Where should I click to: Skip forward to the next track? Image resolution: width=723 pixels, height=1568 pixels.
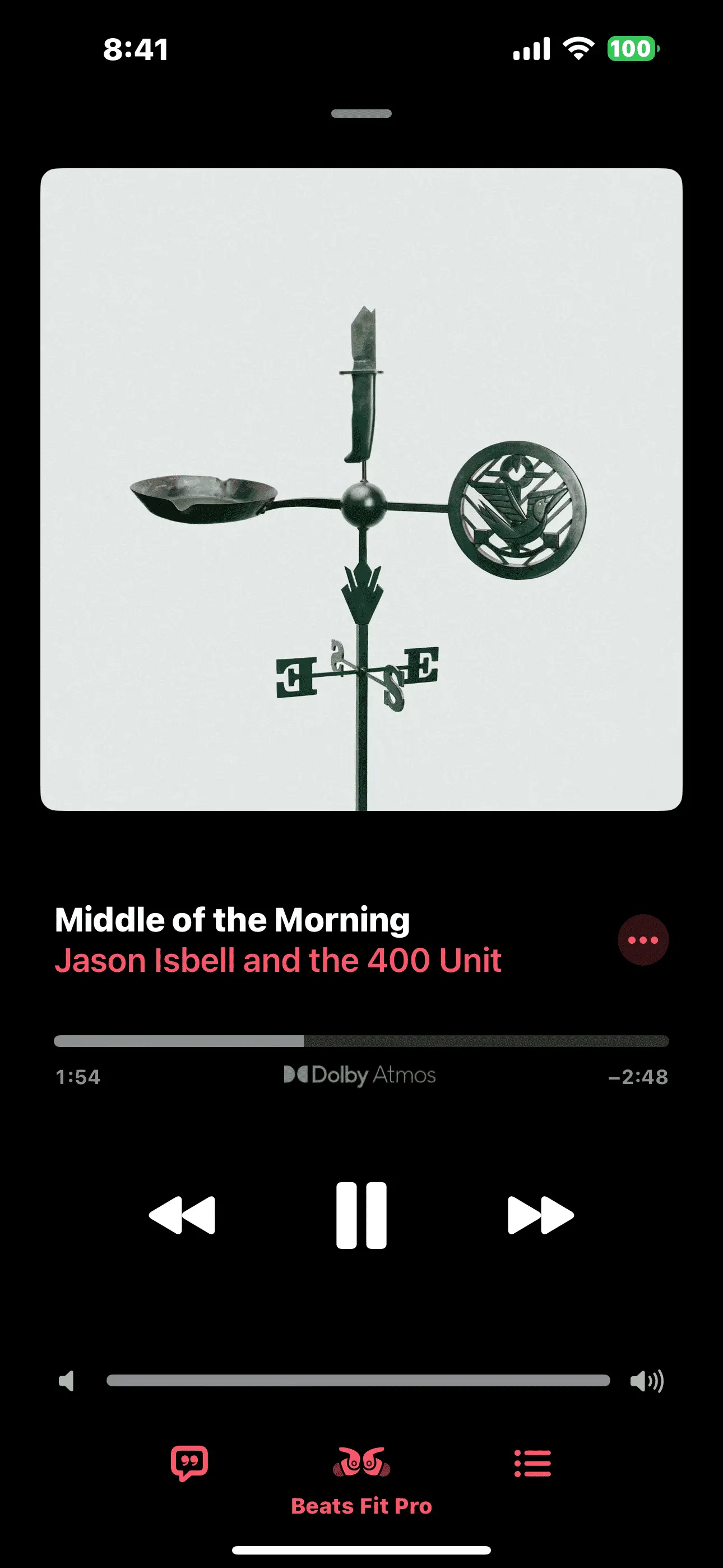pos(540,1216)
